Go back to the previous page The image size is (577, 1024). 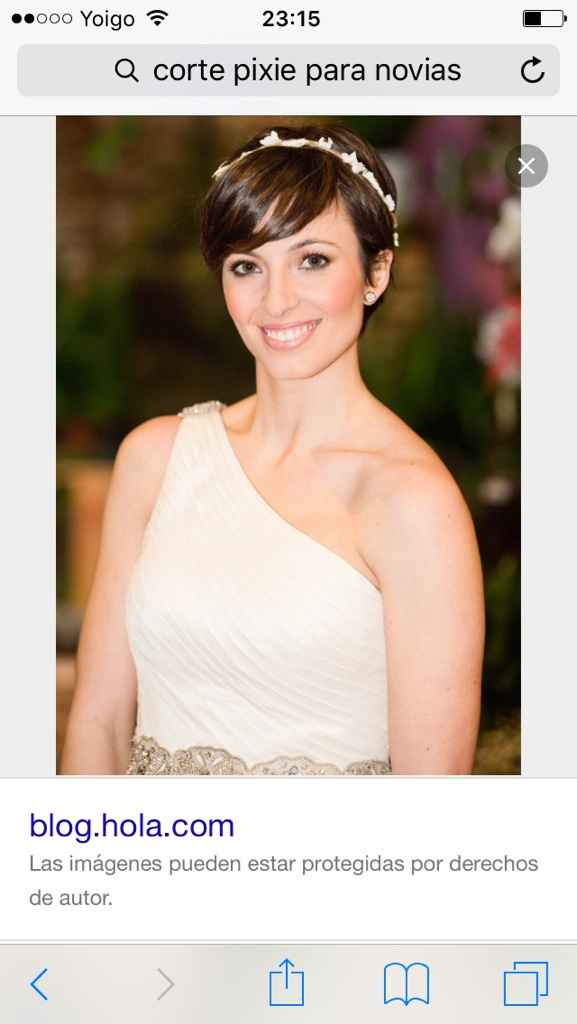point(39,984)
